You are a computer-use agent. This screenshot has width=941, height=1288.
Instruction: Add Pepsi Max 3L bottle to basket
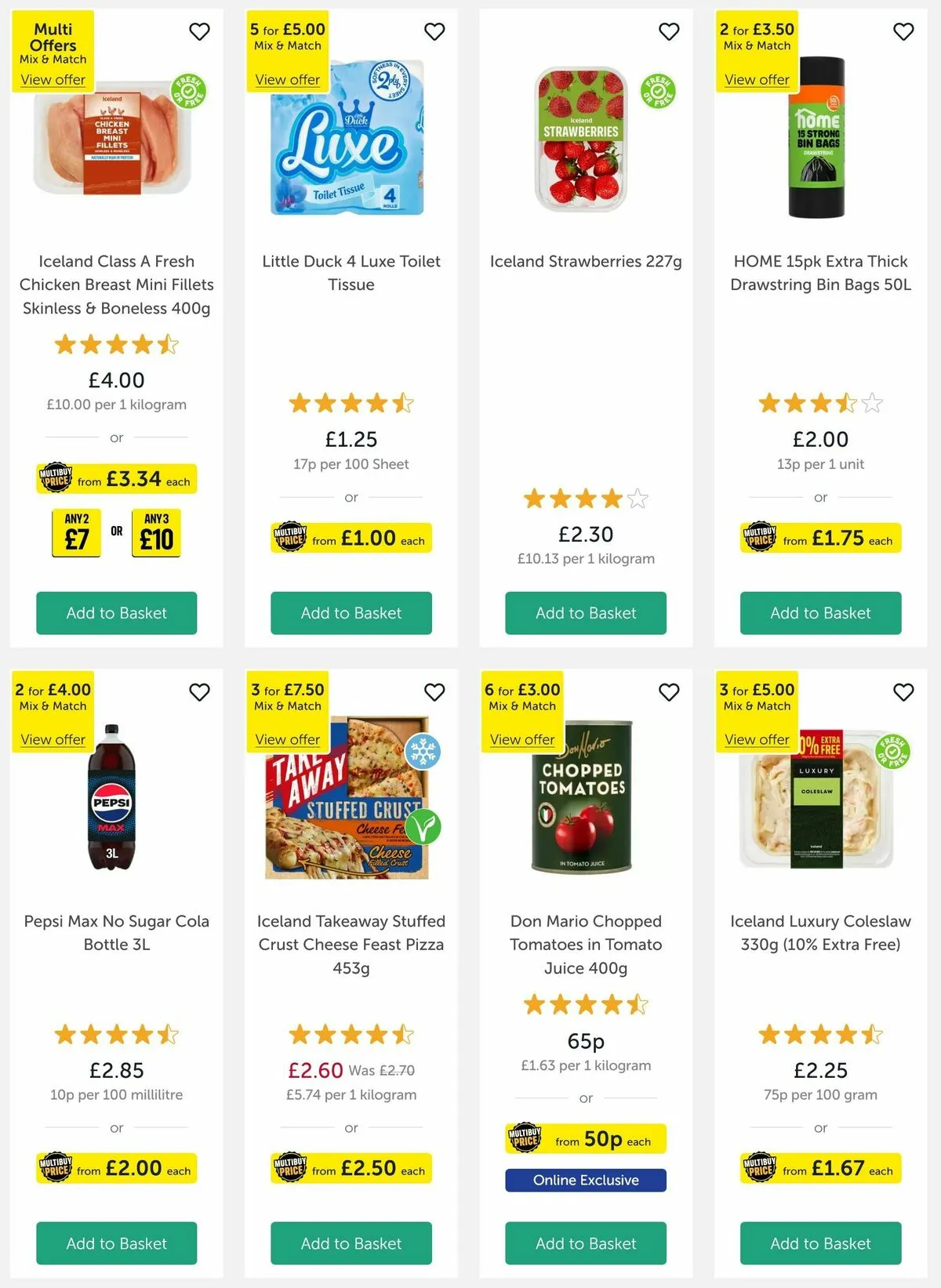point(116,1243)
